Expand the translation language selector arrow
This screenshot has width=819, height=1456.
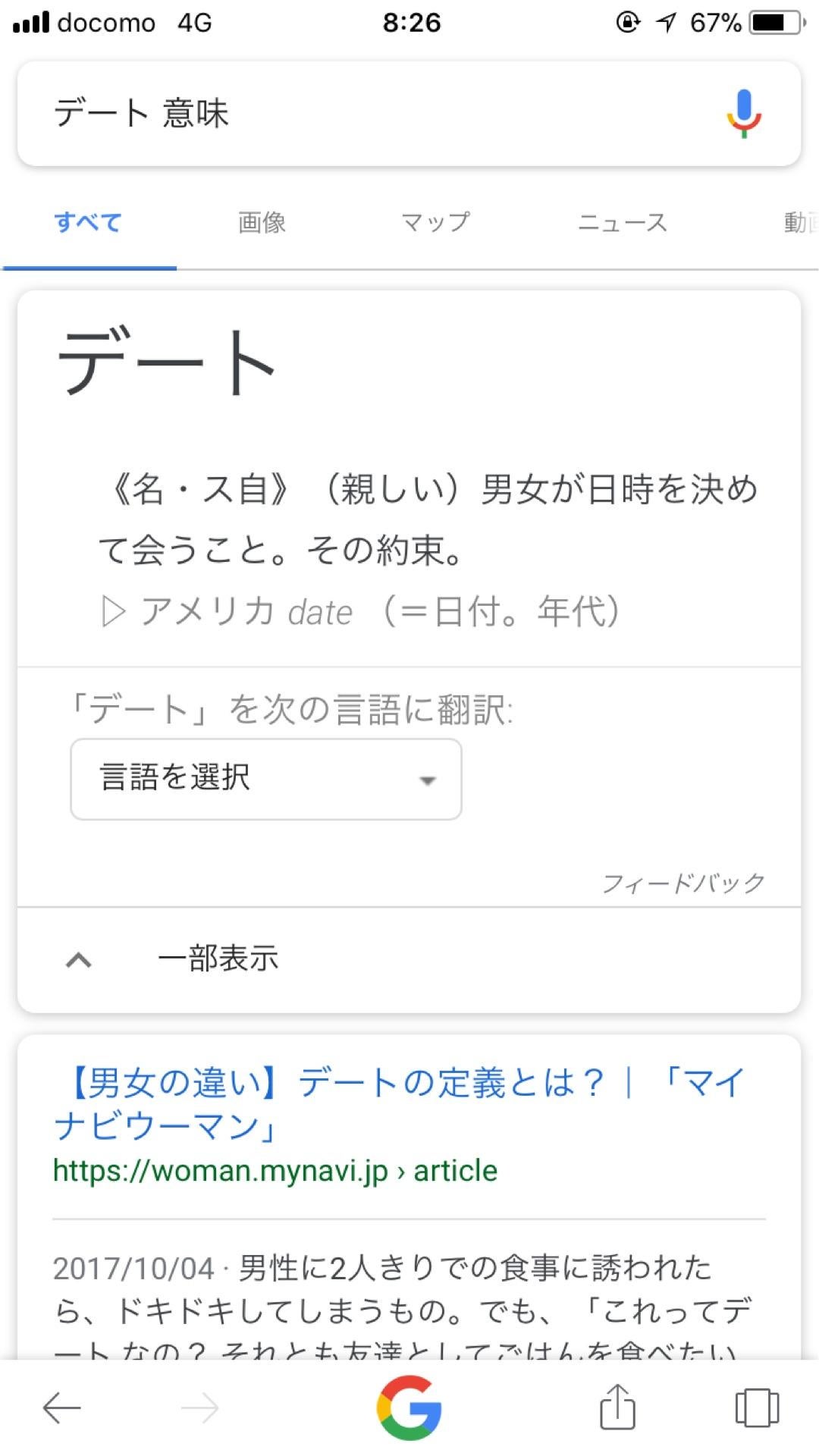tap(427, 780)
